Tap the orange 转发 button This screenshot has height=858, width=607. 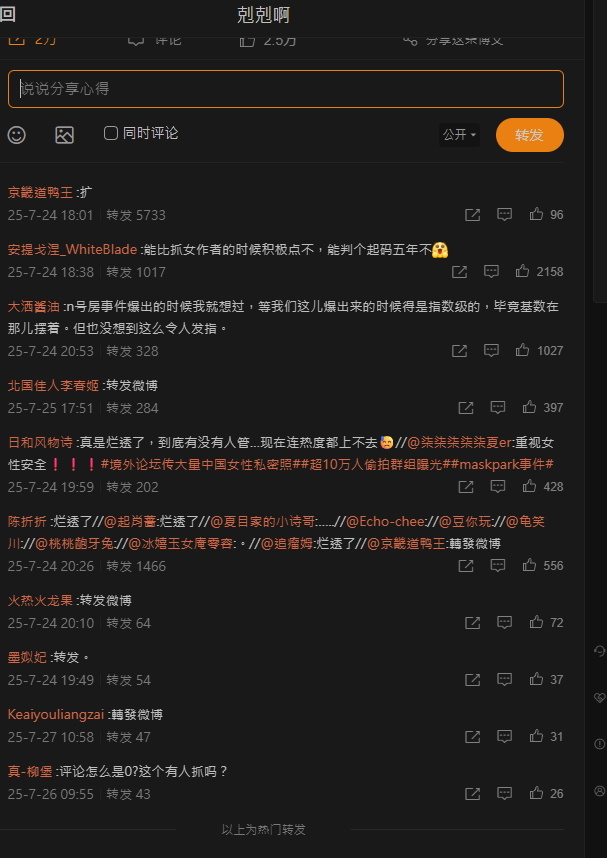529,135
